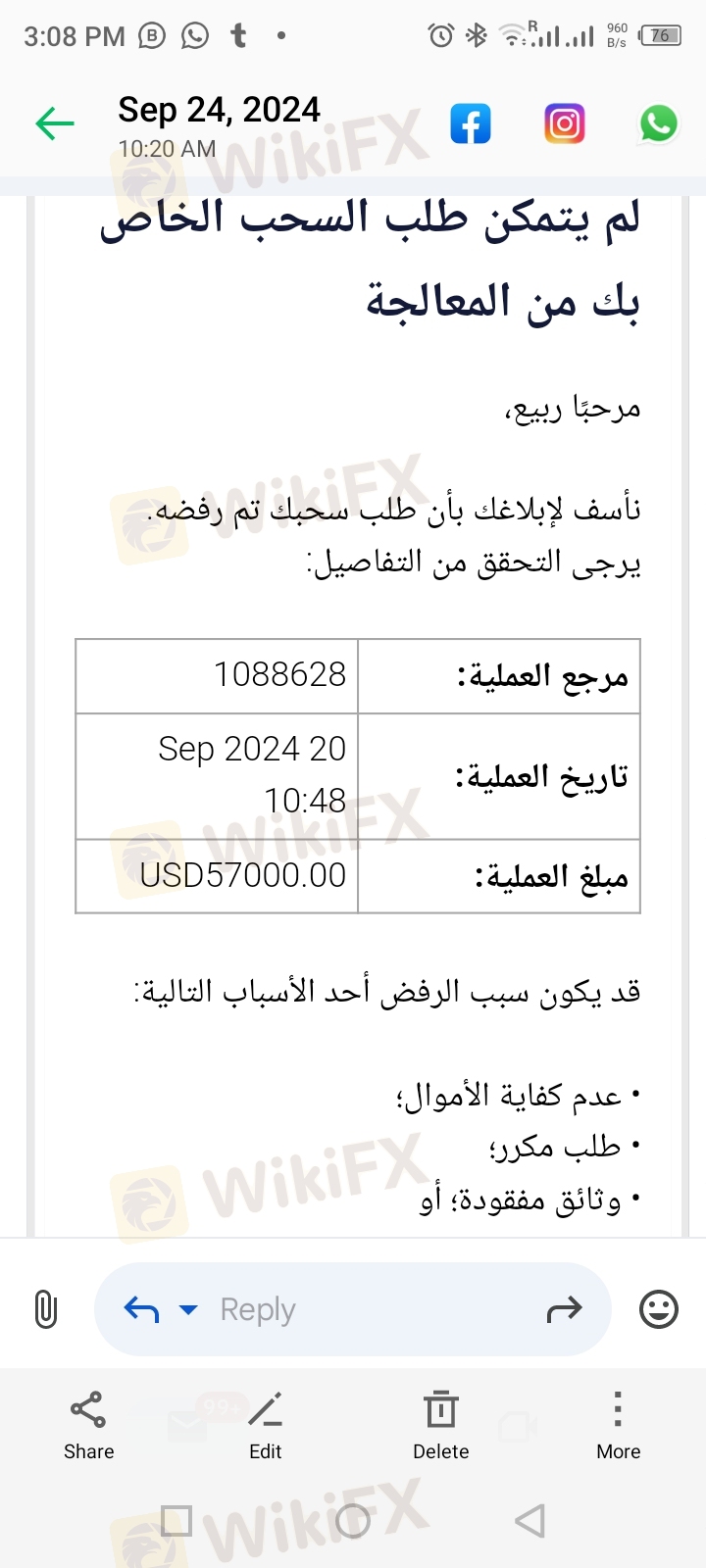This screenshot has width=706, height=1568.
Task: Tap the system home button
Action: point(353,1521)
